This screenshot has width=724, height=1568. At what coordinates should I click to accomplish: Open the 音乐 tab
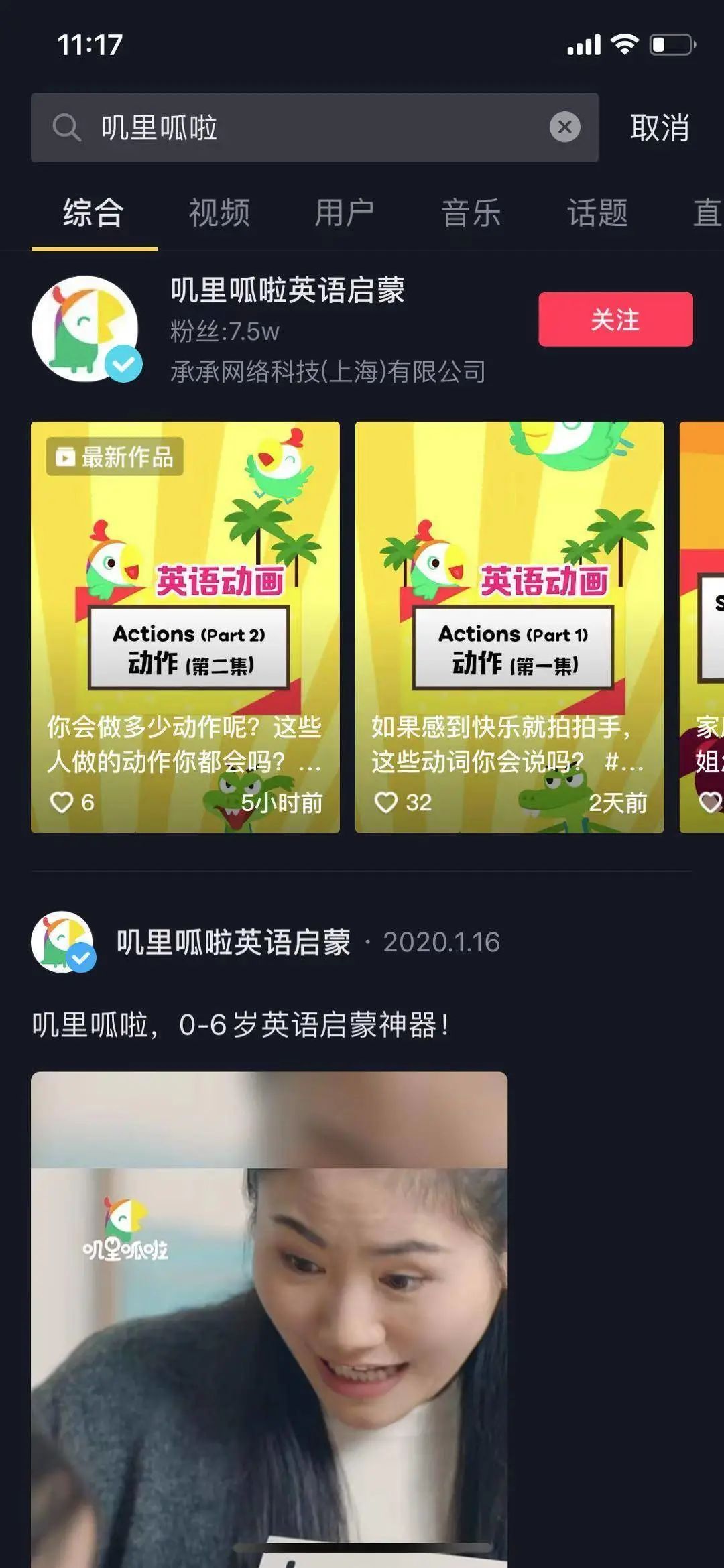coord(470,213)
